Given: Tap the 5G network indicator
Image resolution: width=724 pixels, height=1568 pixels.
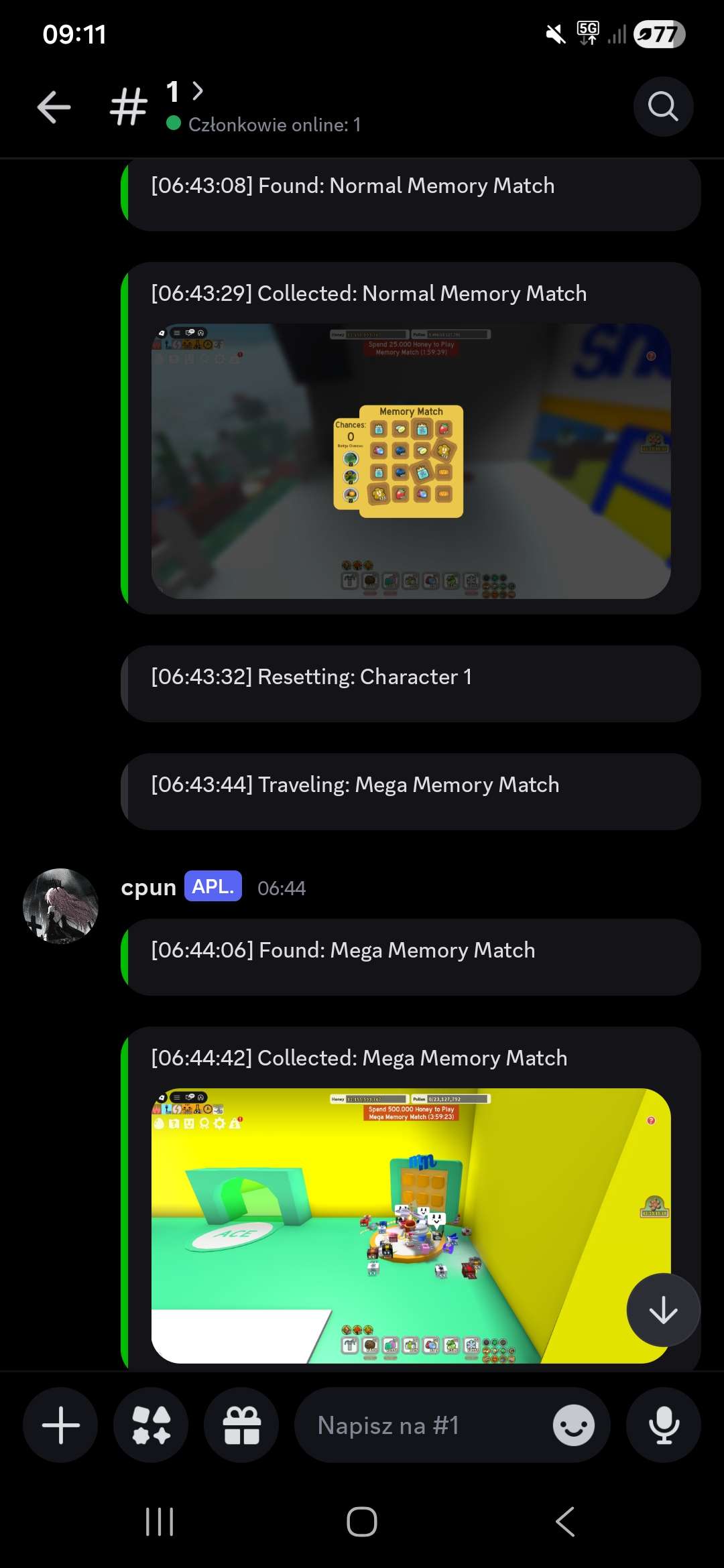Looking at the screenshot, I should tap(589, 34).
